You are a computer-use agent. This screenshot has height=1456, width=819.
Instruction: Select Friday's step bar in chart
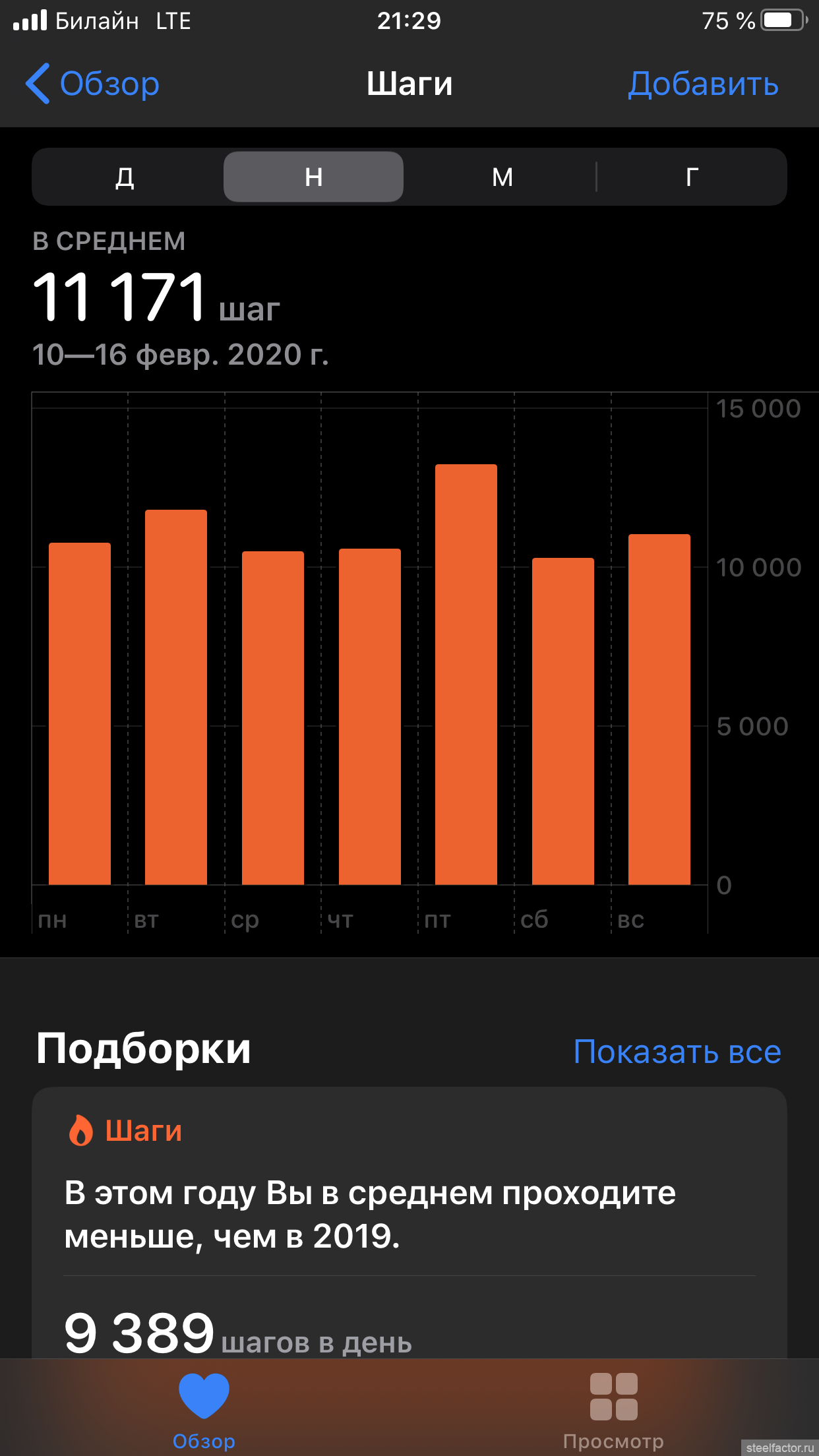[x=466, y=674]
